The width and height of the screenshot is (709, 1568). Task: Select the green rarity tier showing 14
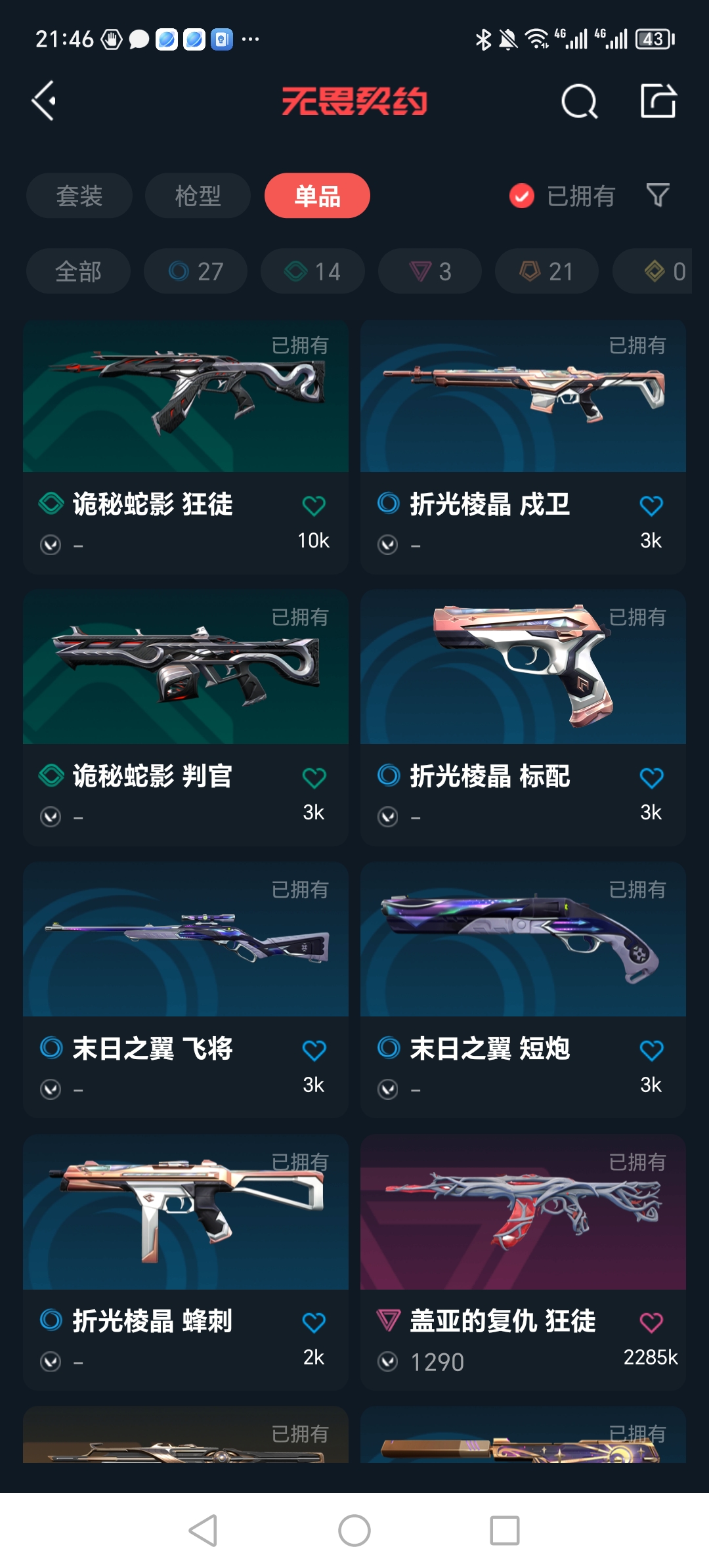[x=312, y=271]
